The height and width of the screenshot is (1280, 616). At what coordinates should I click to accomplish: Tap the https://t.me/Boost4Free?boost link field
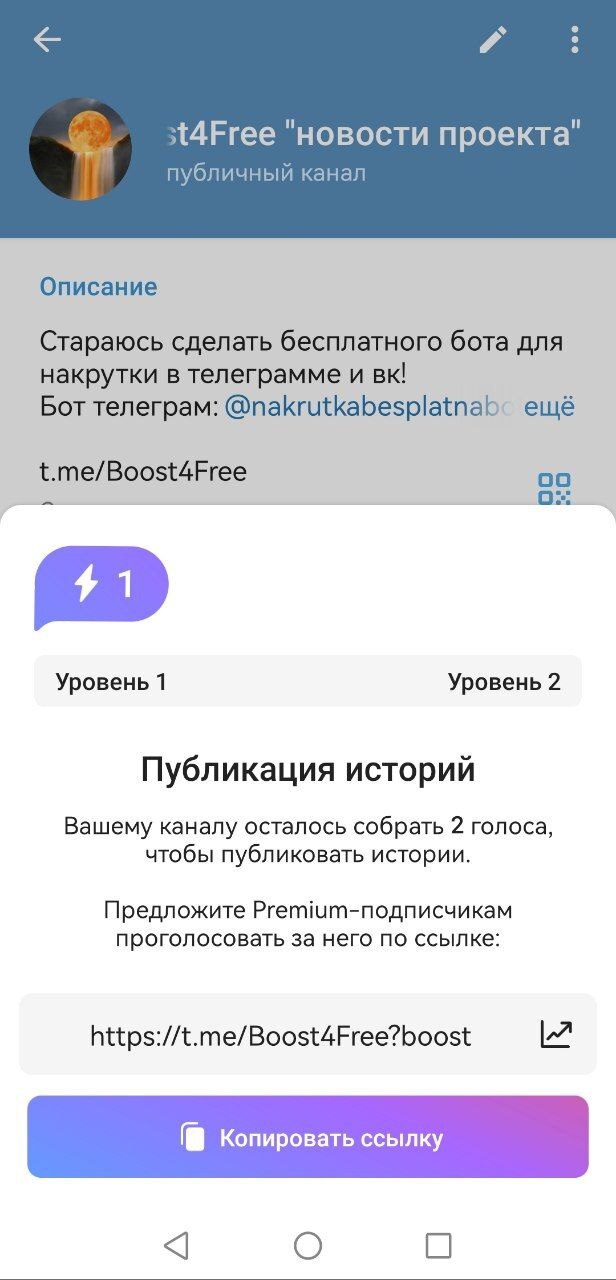point(280,1035)
